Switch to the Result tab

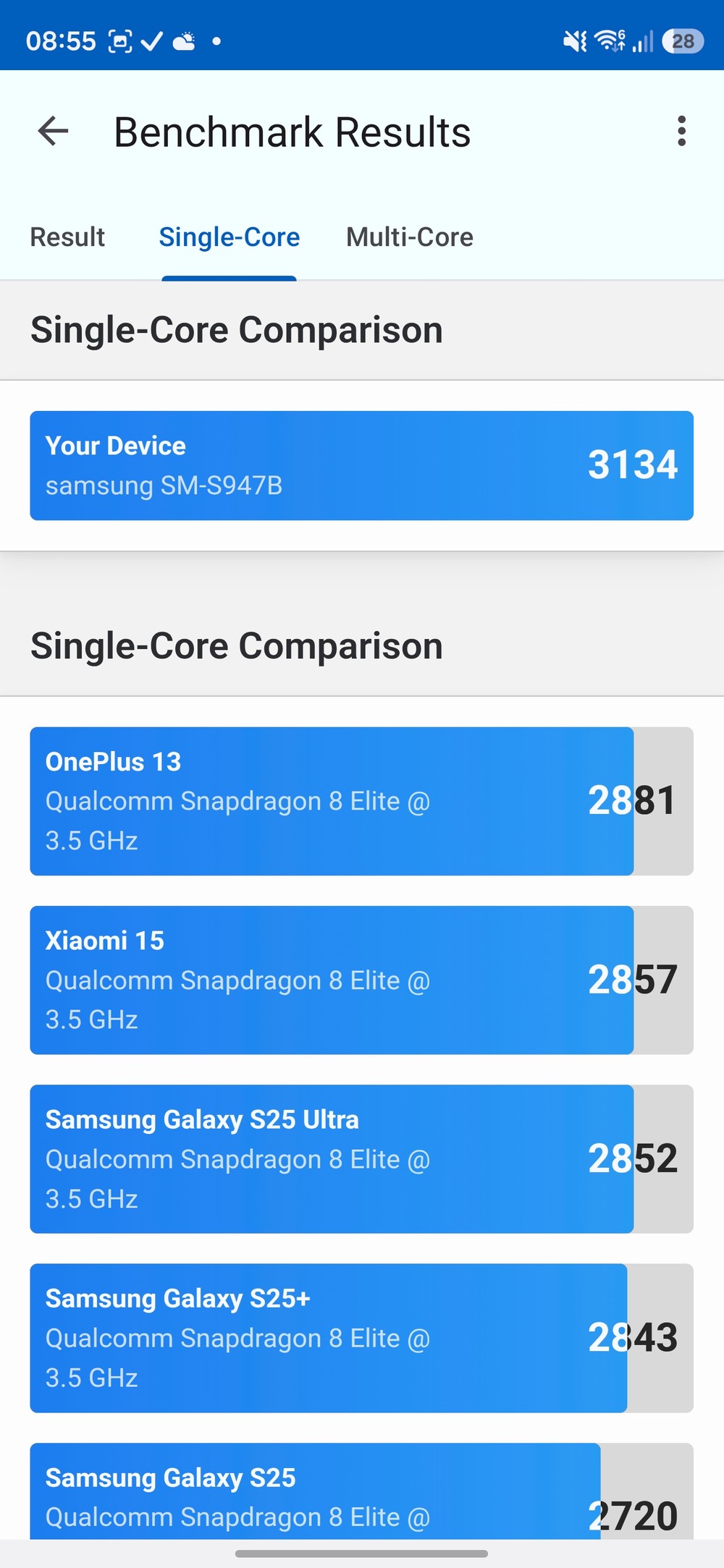(67, 237)
